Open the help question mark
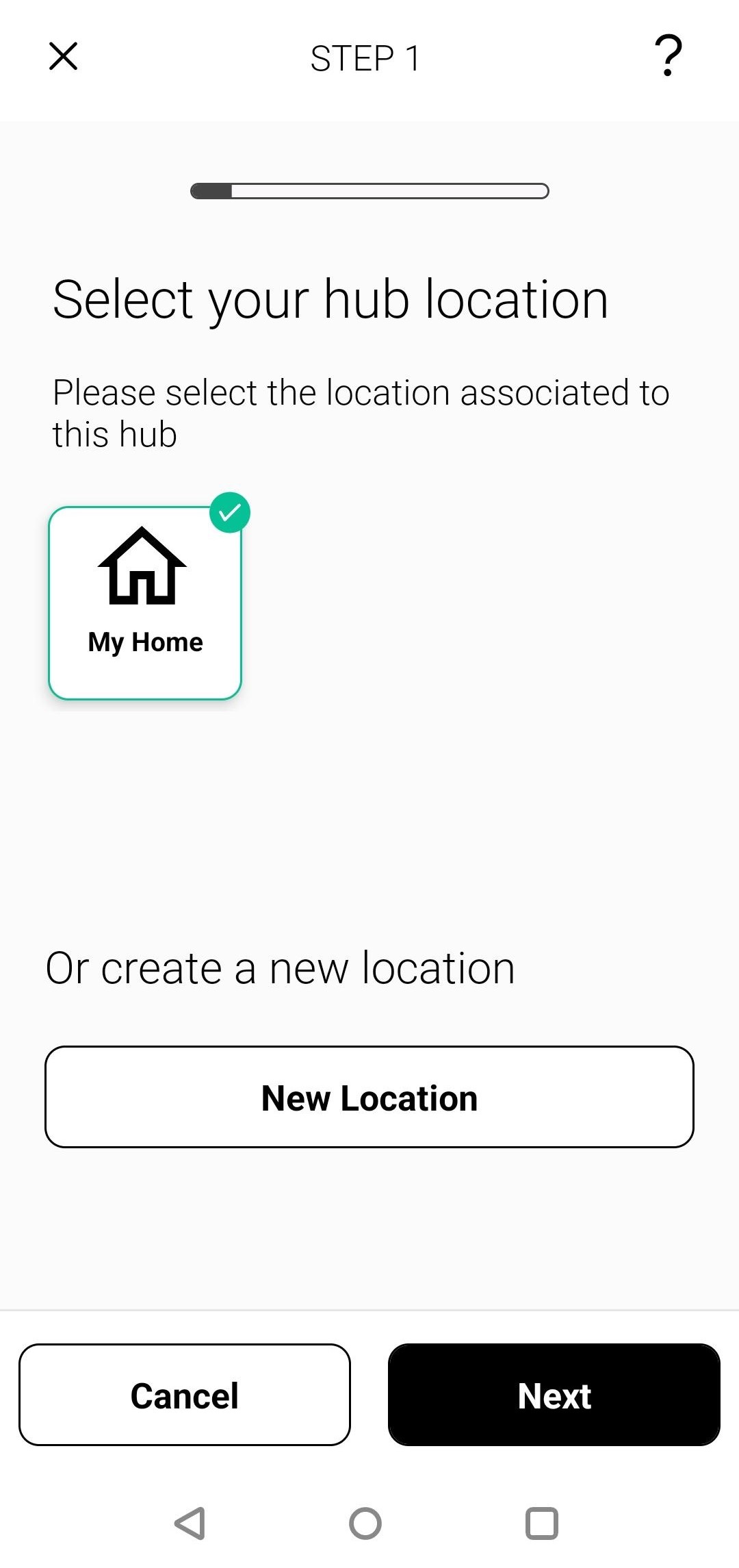 pos(669,56)
